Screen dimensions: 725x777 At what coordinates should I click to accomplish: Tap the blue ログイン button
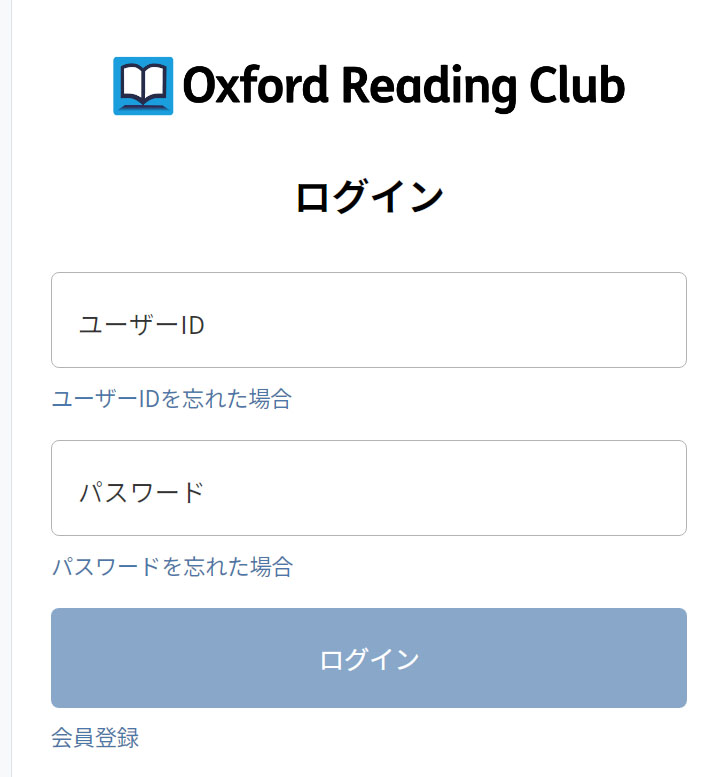click(368, 658)
